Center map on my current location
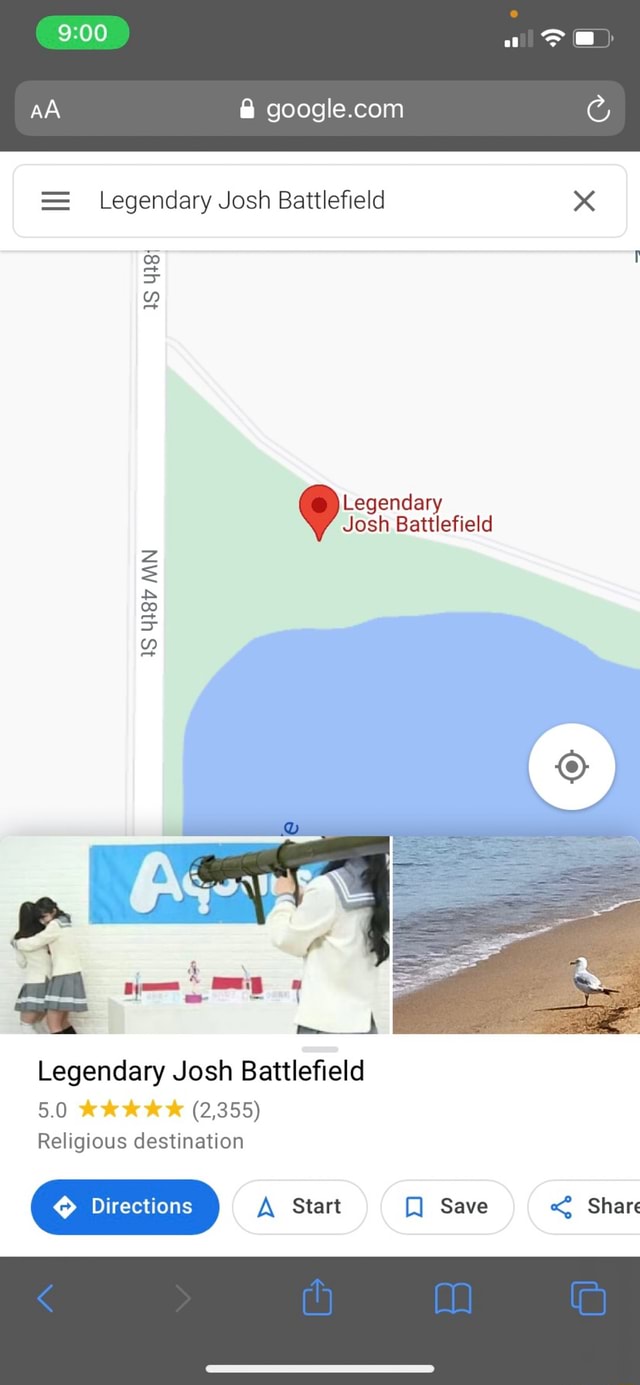Viewport: 640px width, 1385px height. (x=571, y=767)
